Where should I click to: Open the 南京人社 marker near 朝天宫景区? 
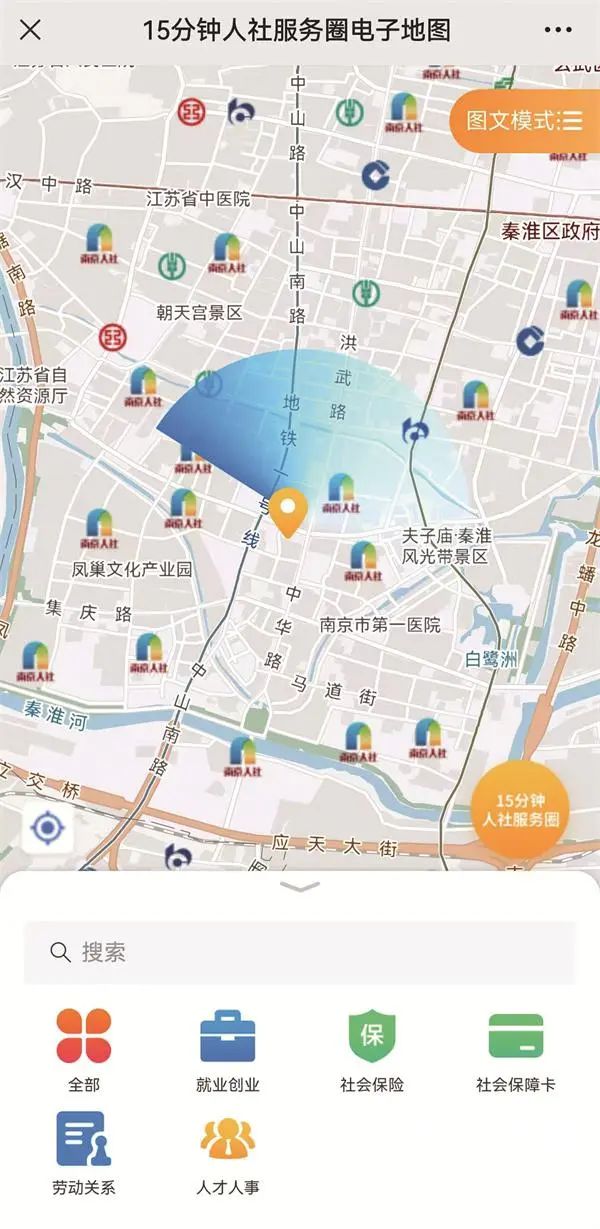coord(227,254)
